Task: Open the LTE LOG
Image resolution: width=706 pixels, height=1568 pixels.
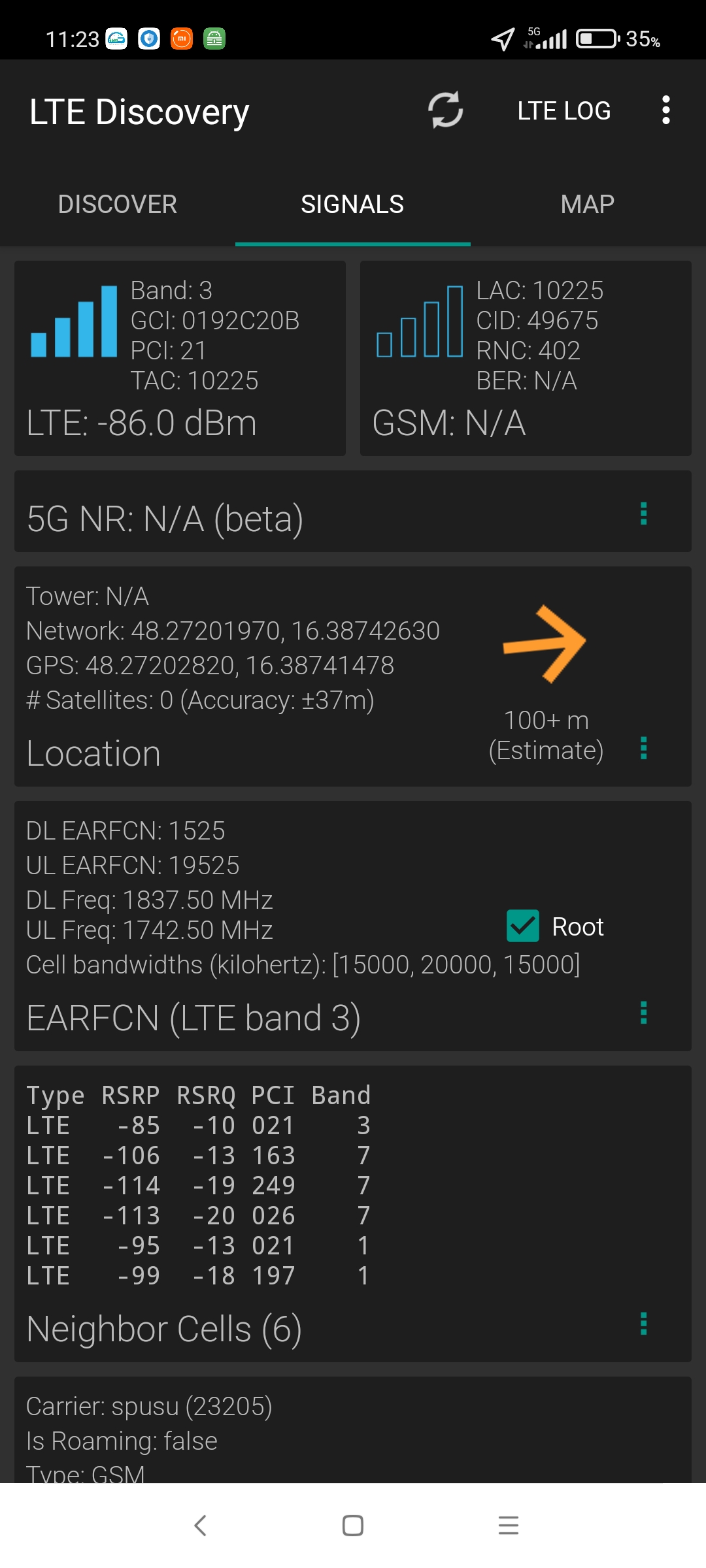Action: pyautogui.click(x=564, y=111)
